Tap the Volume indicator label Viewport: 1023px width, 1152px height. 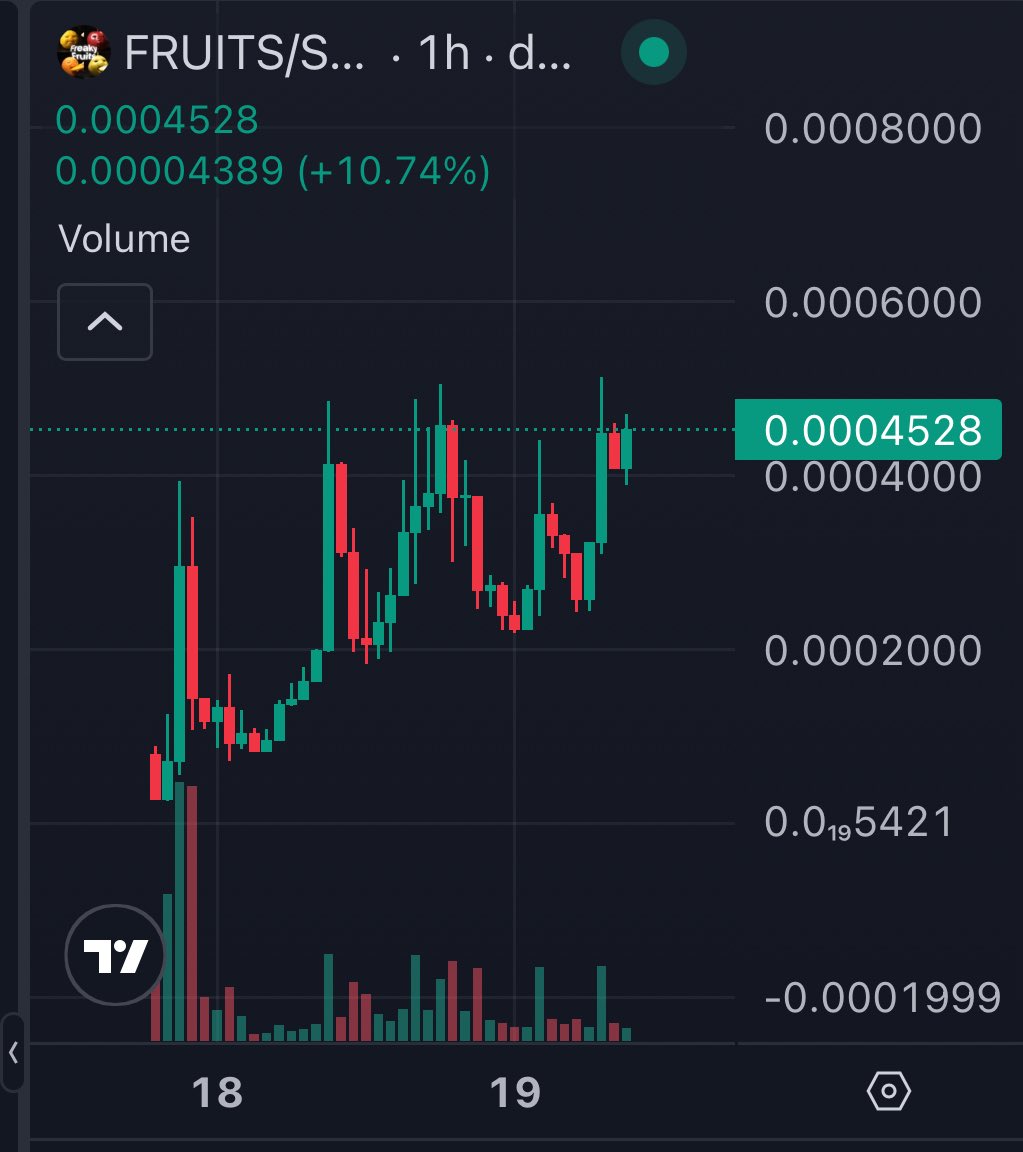[x=124, y=239]
